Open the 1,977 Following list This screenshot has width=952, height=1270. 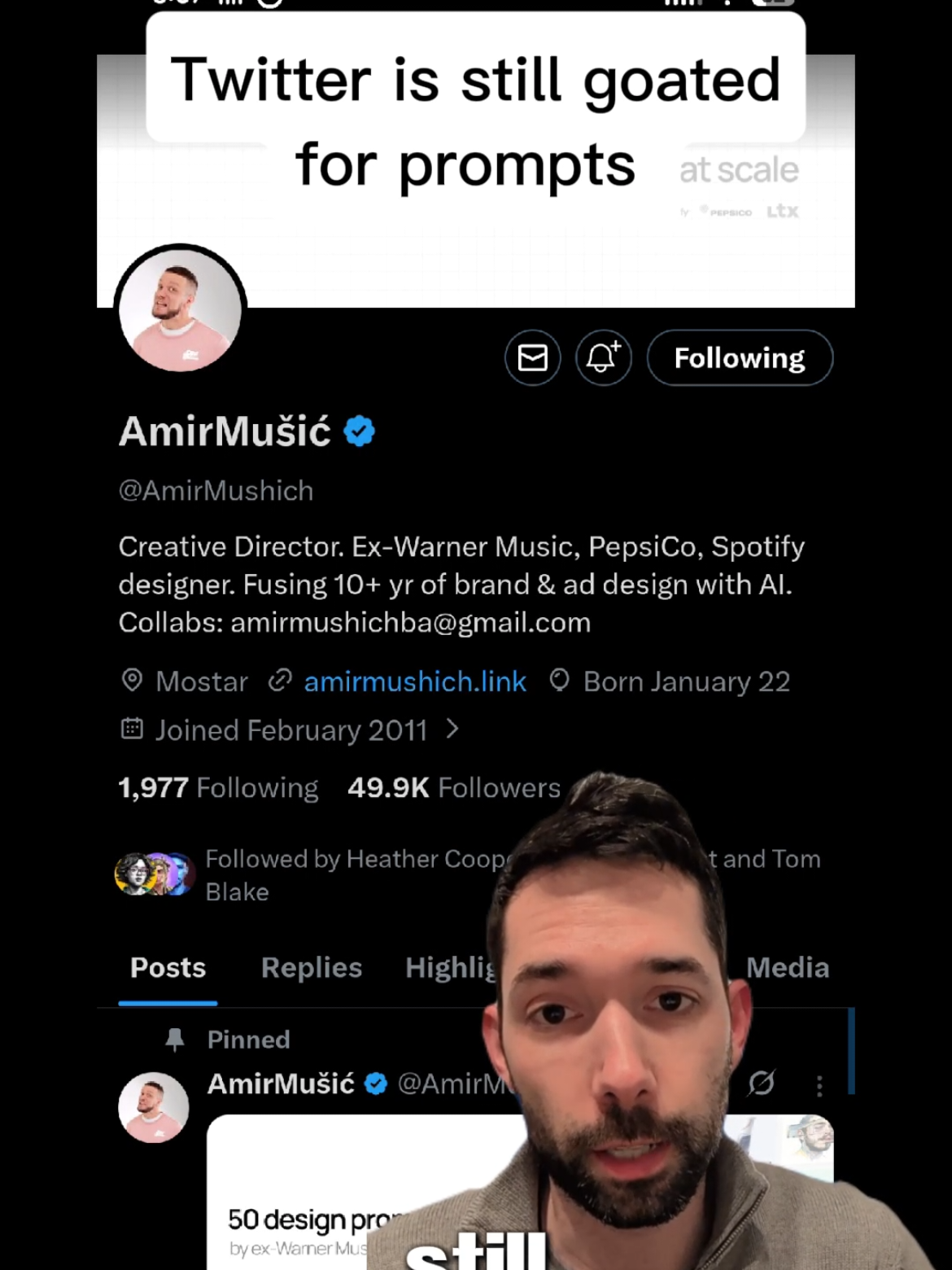tap(216, 787)
